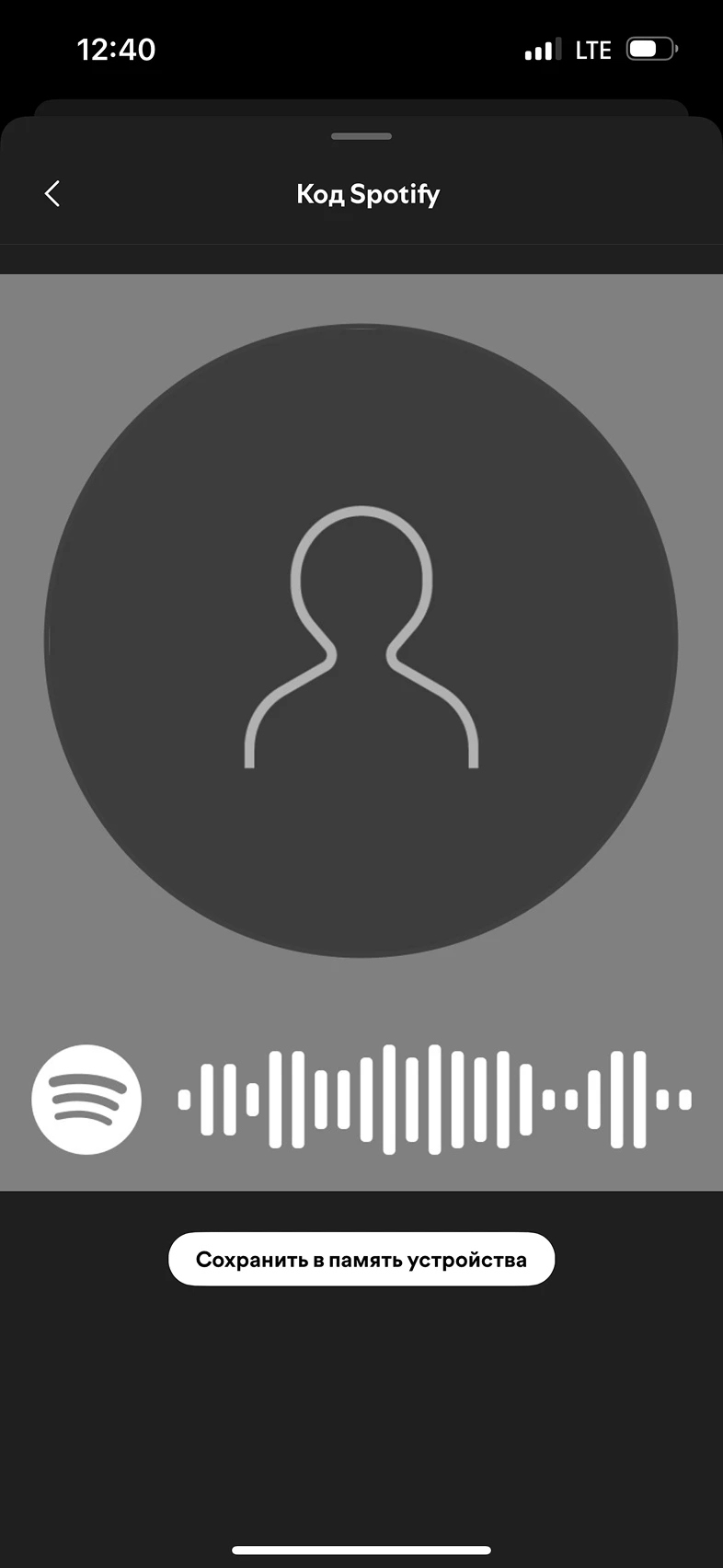The height and width of the screenshot is (1568, 723).
Task: Tap Сохранить в память устройства button
Action: point(361,1259)
